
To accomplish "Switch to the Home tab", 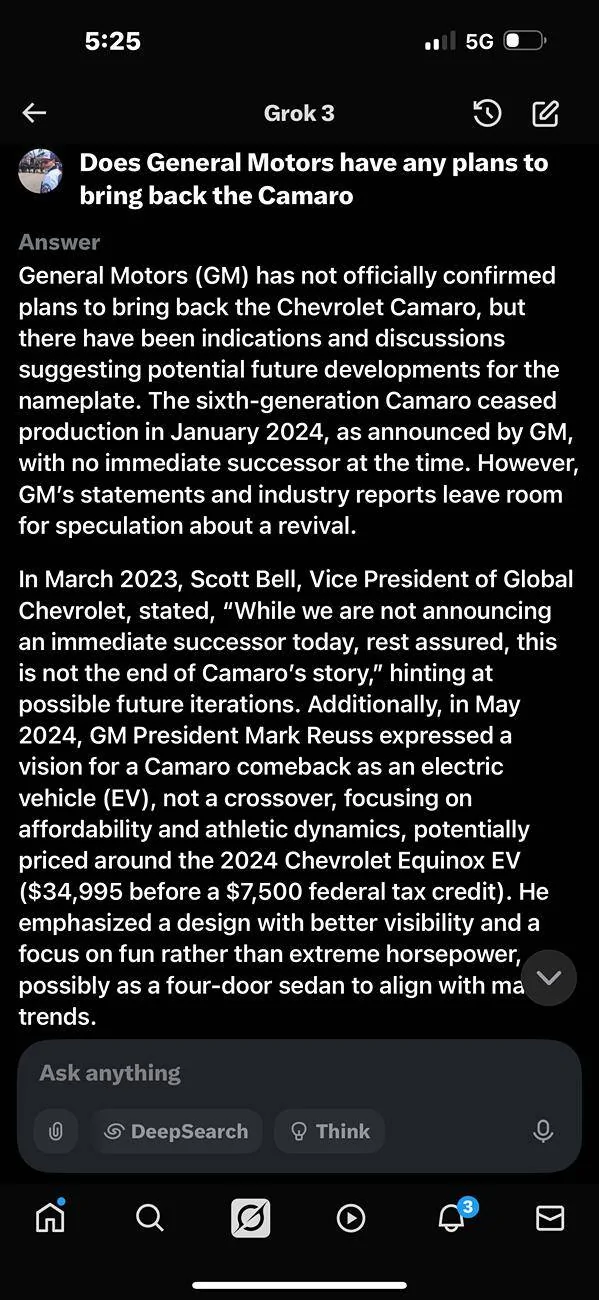I will [x=50, y=1217].
